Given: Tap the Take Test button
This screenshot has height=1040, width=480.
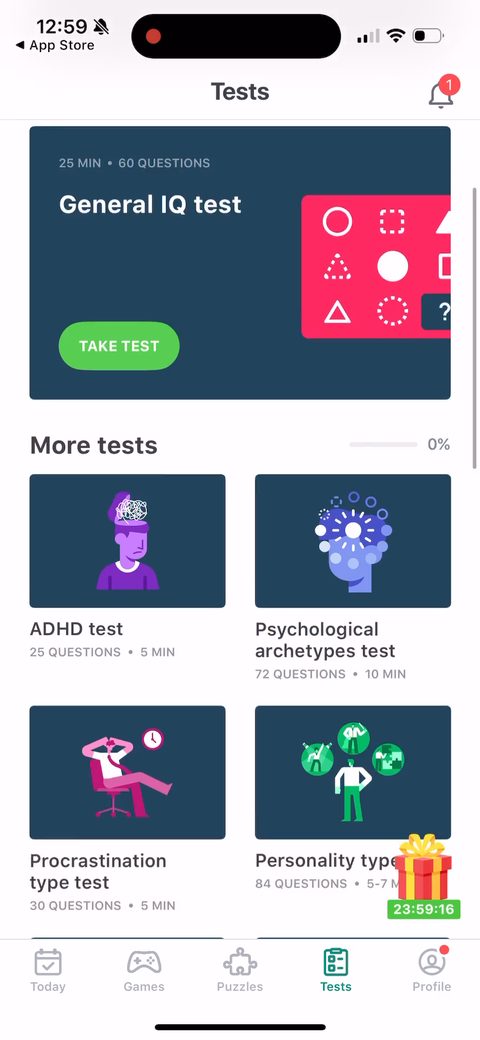Looking at the screenshot, I should 119,346.
